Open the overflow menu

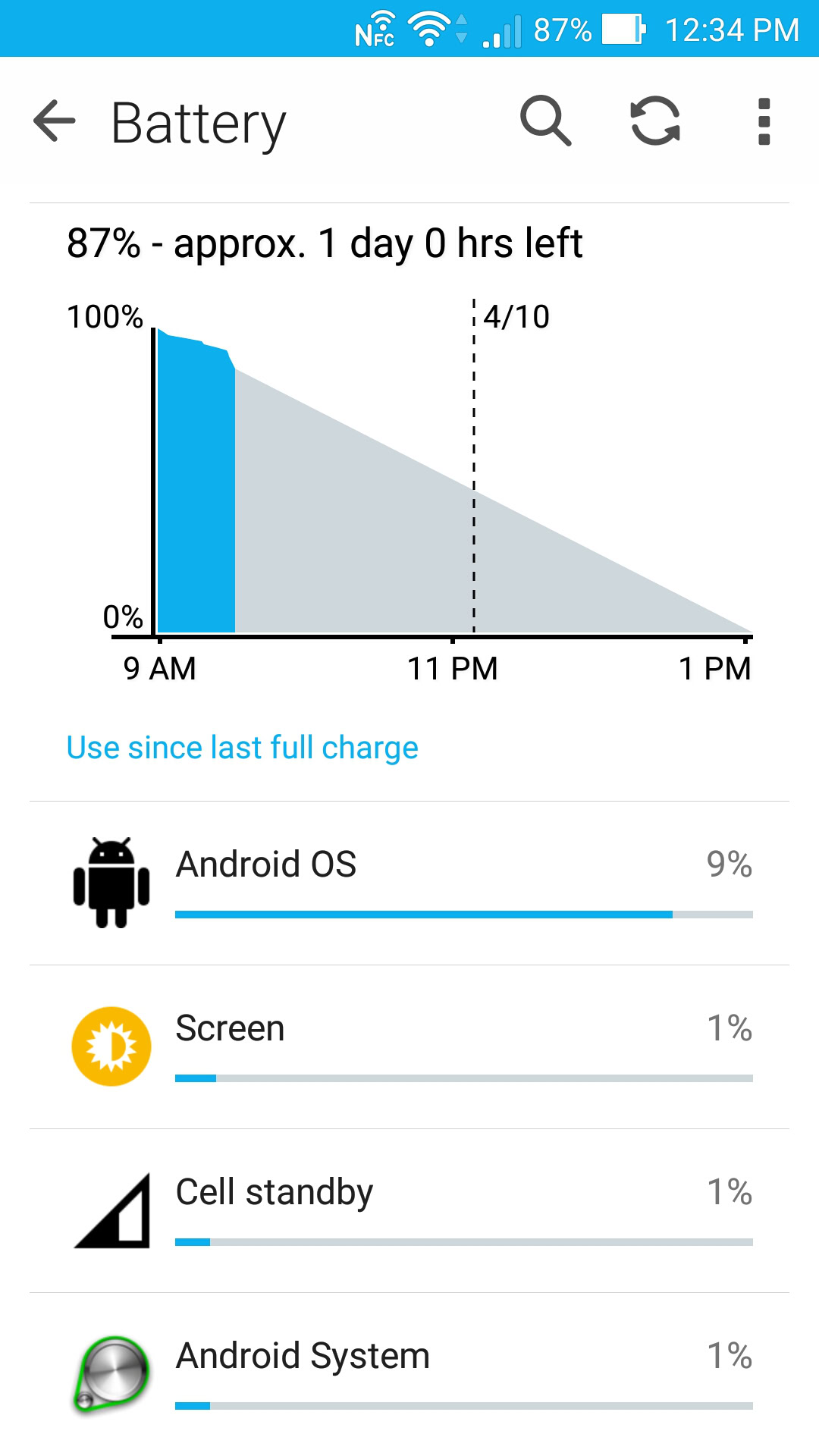(764, 121)
